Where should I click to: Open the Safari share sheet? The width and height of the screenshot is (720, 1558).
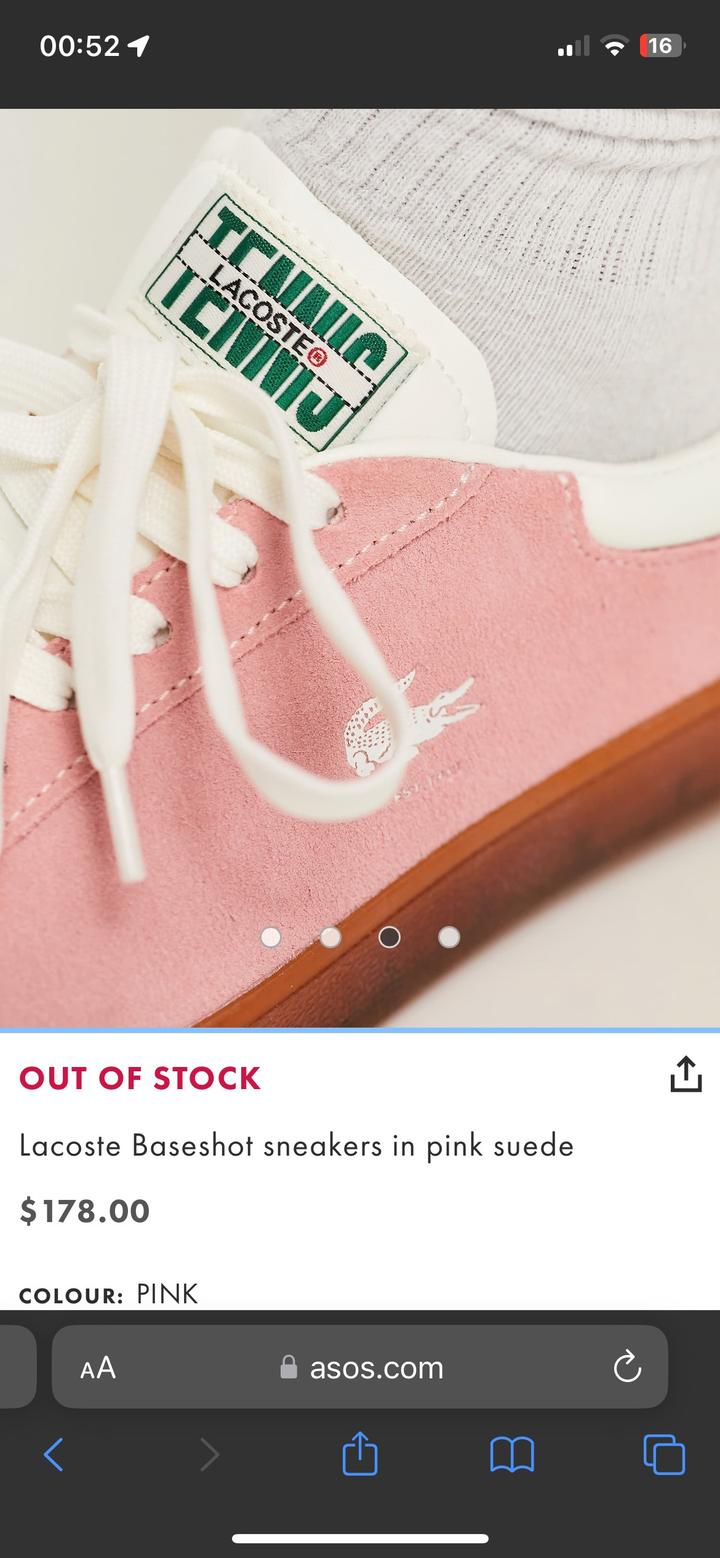tap(360, 1455)
